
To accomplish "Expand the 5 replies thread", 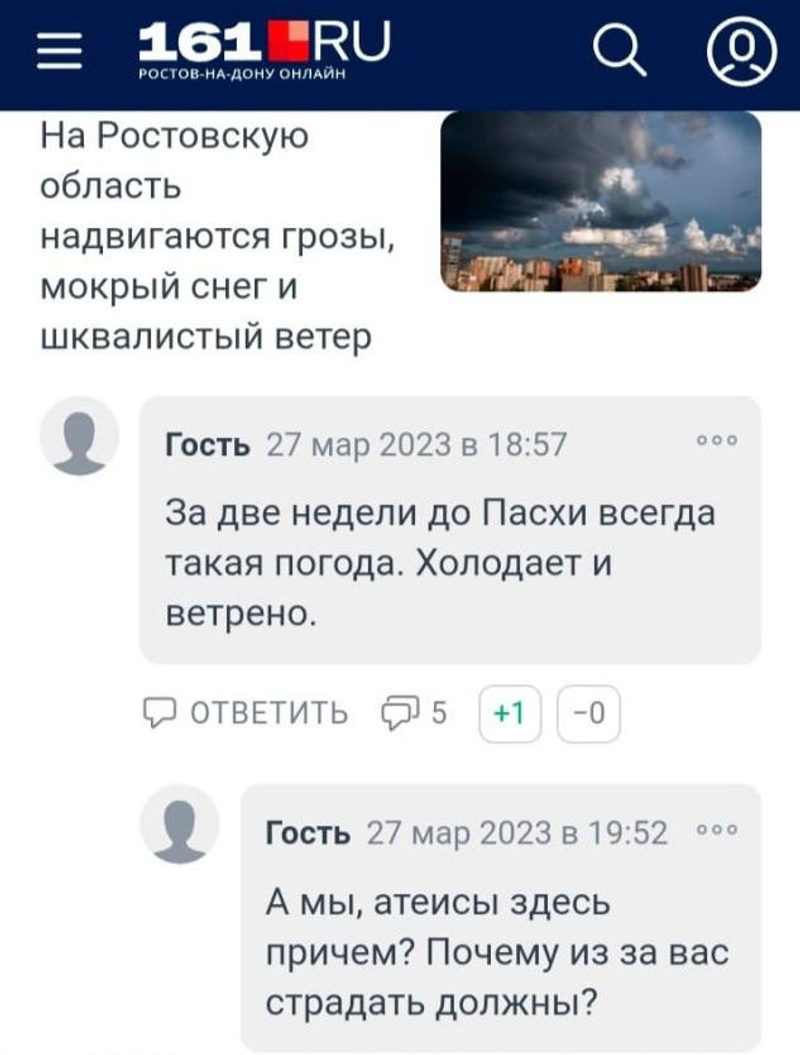I will [415, 713].
